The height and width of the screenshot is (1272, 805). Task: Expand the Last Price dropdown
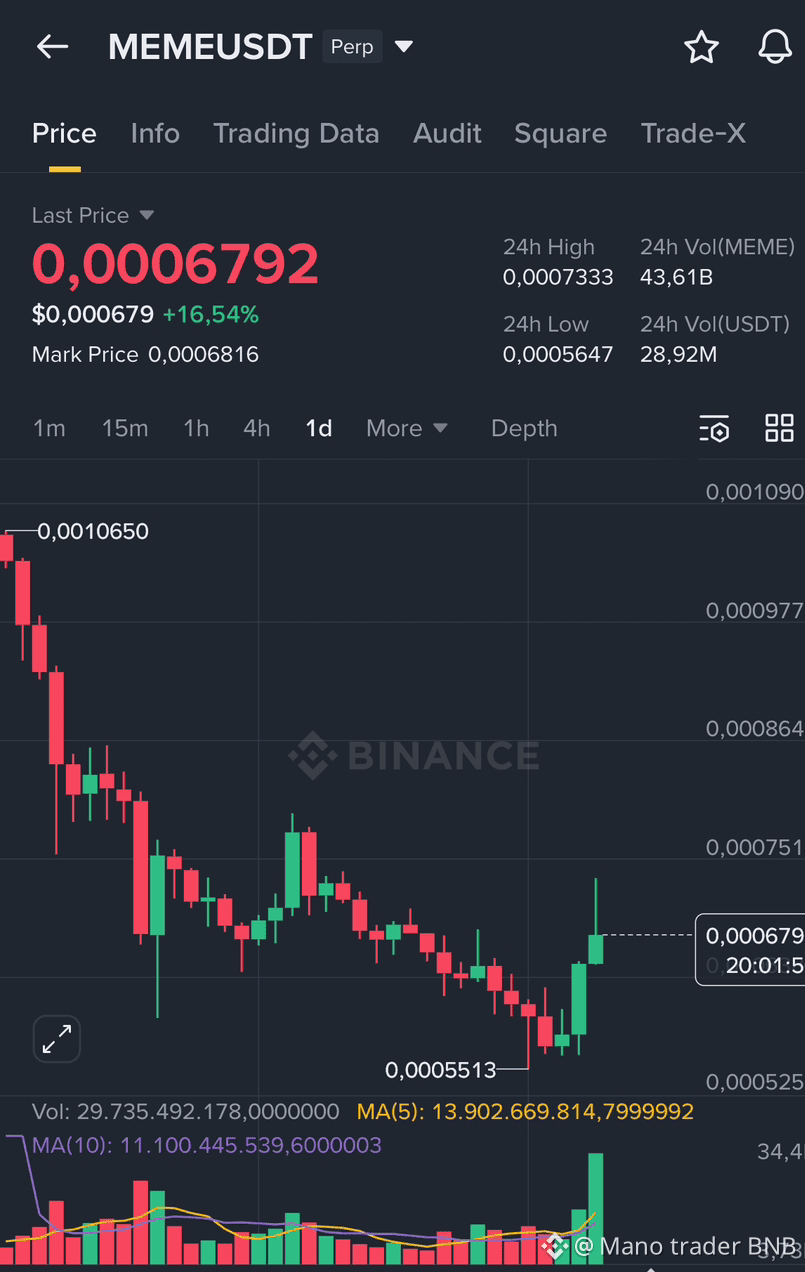click(x=146, y=215)
